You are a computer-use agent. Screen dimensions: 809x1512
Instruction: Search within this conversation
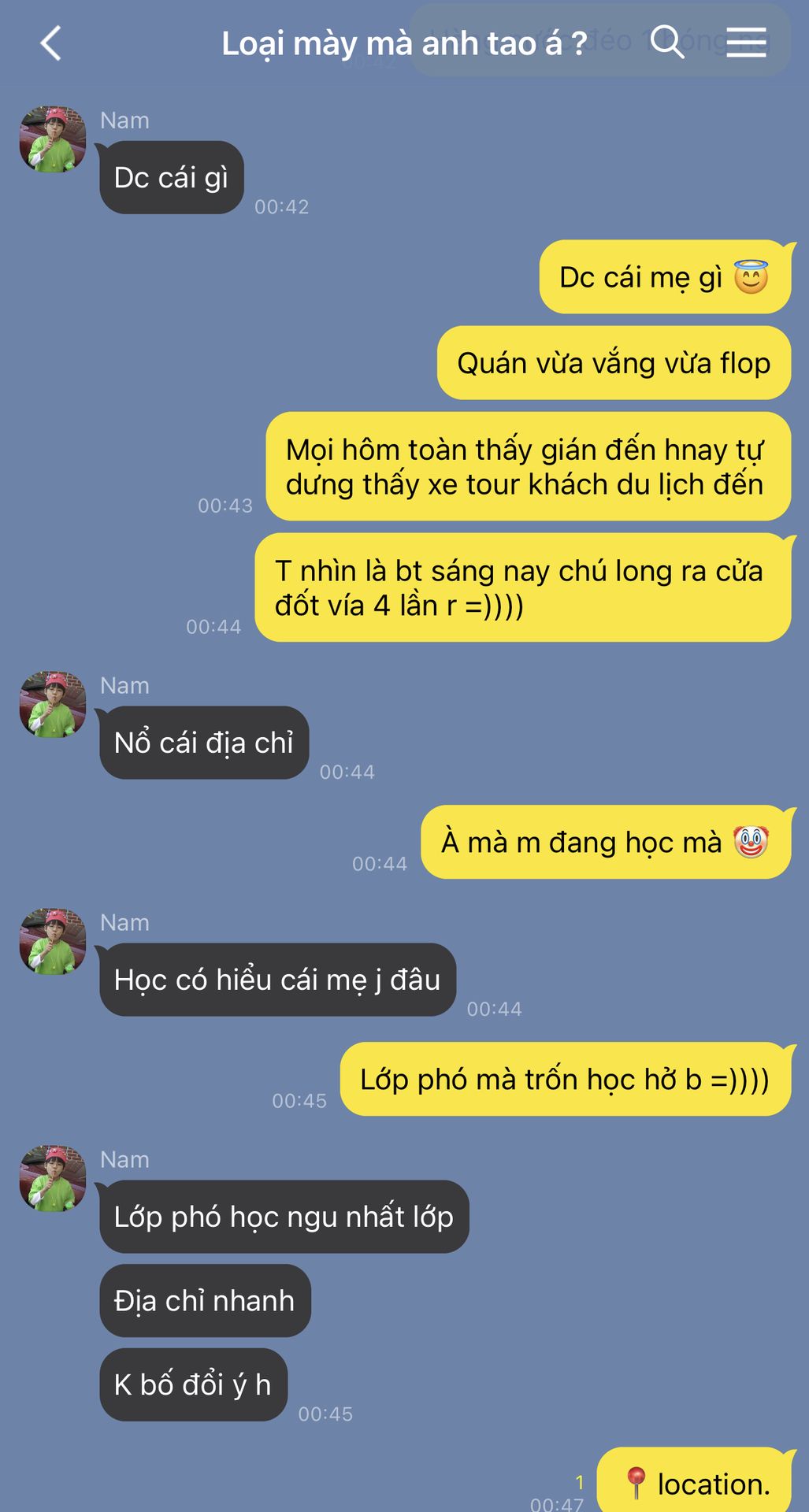[666, 42]
